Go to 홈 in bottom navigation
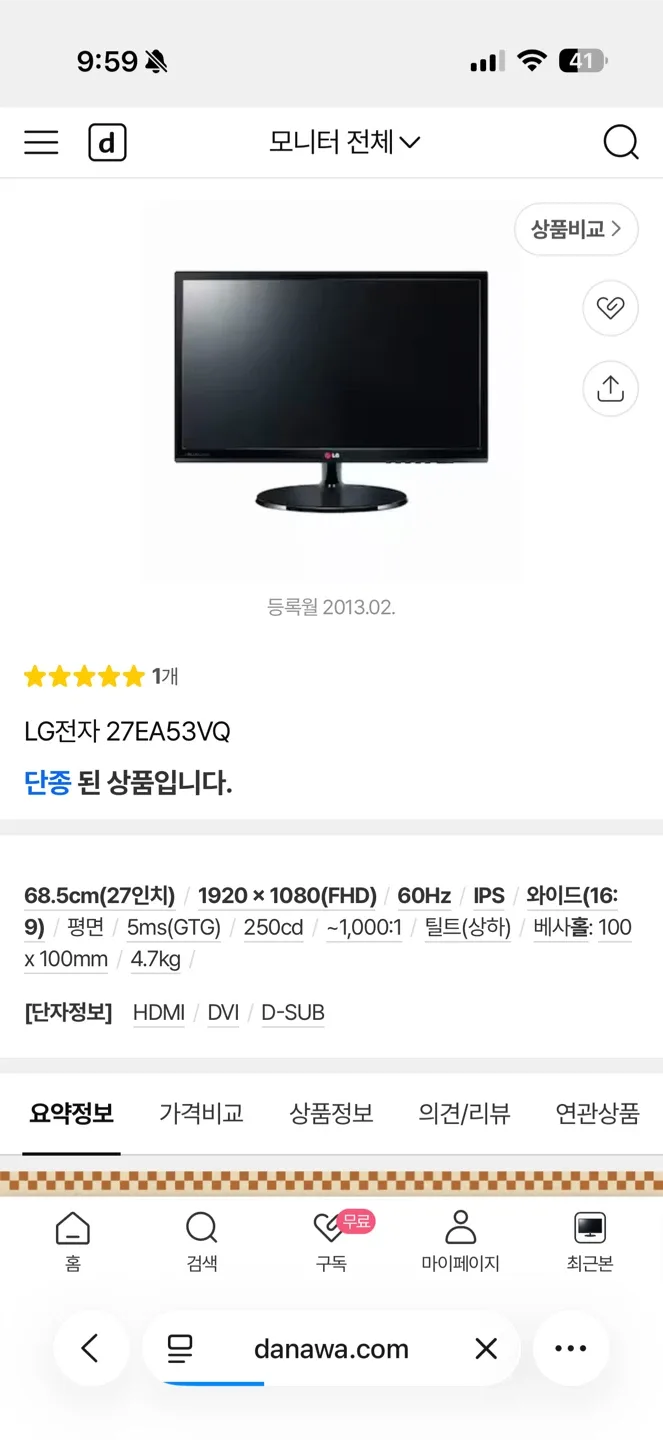 (x=72, y=1241)
